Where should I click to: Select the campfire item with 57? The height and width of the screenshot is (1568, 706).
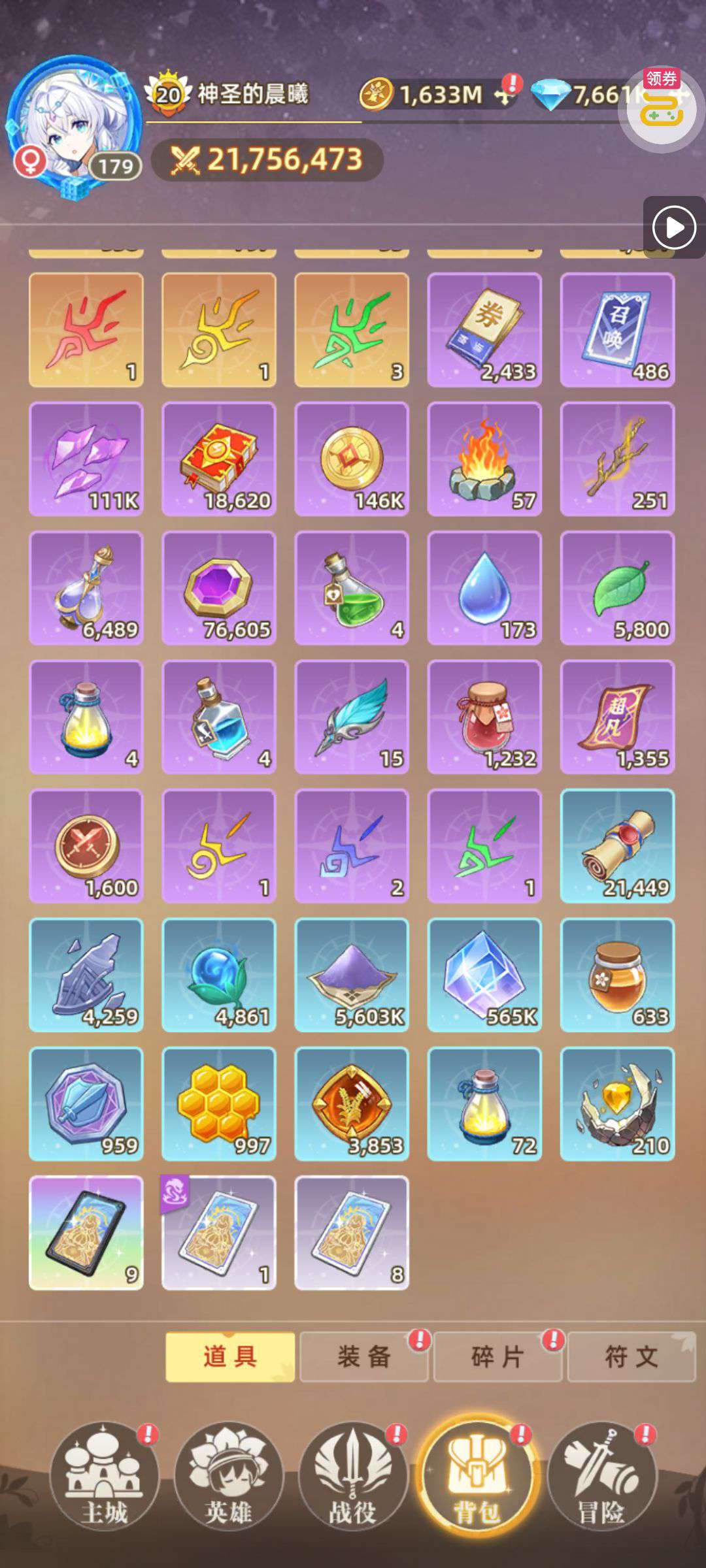pos(484,459)
